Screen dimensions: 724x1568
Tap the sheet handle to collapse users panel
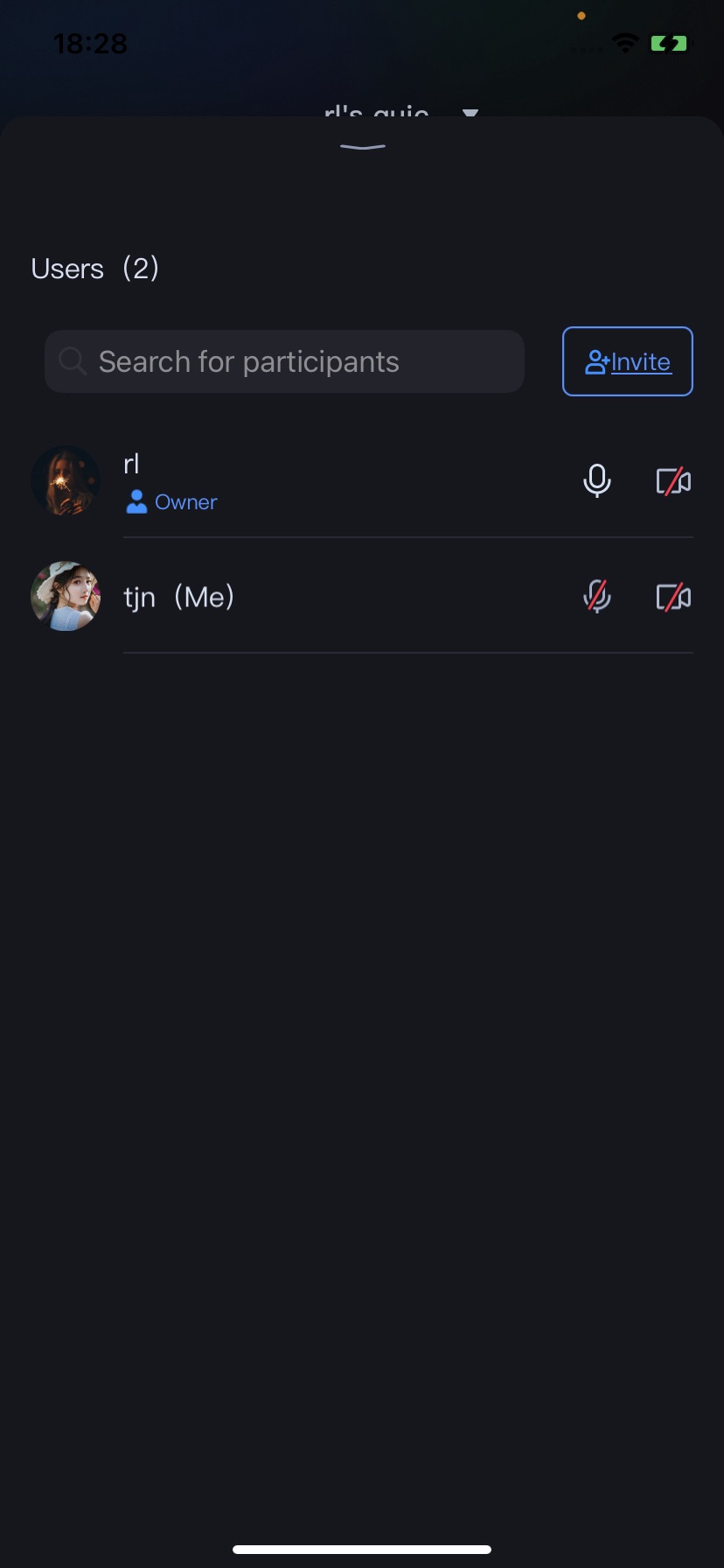tap(362, 147)
